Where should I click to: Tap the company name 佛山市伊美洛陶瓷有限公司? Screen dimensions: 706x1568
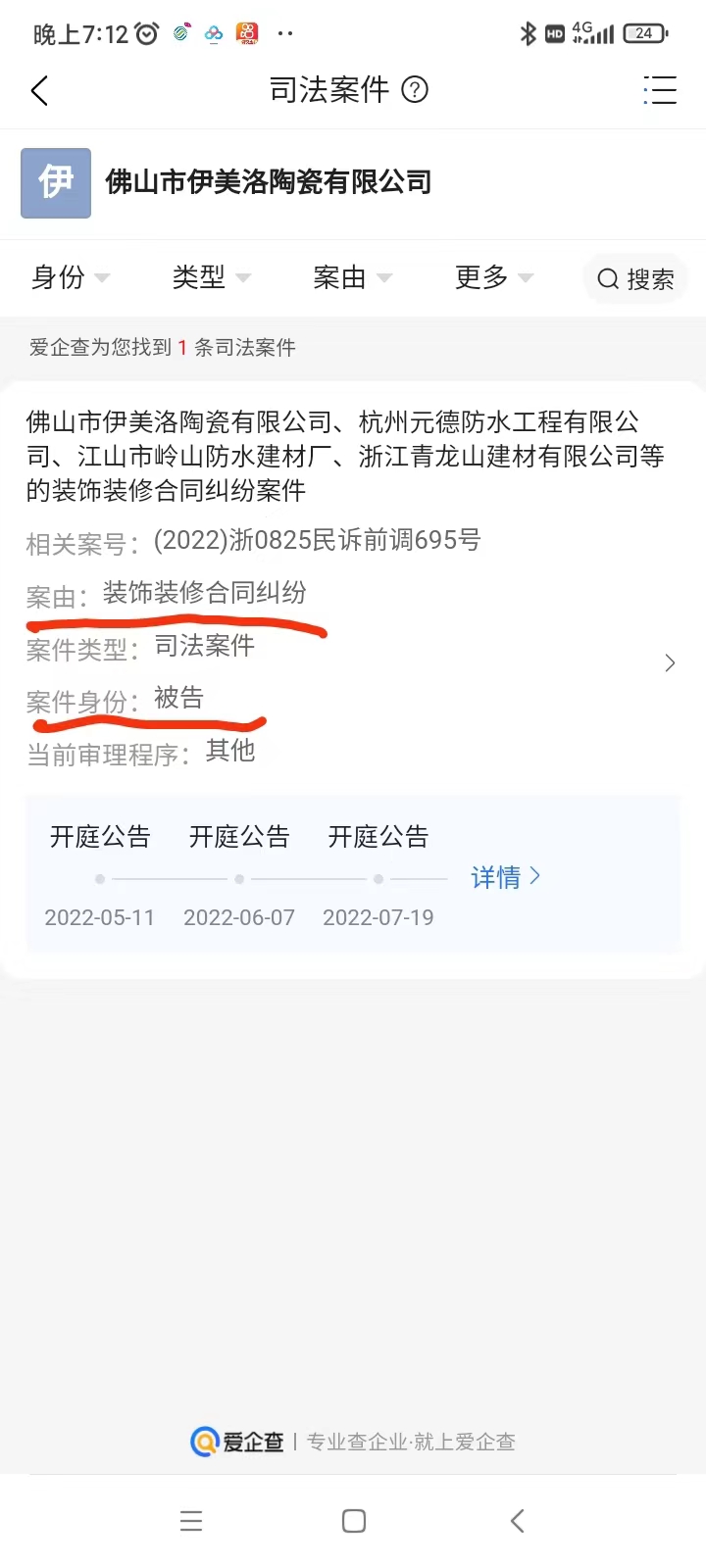(267, 182)
